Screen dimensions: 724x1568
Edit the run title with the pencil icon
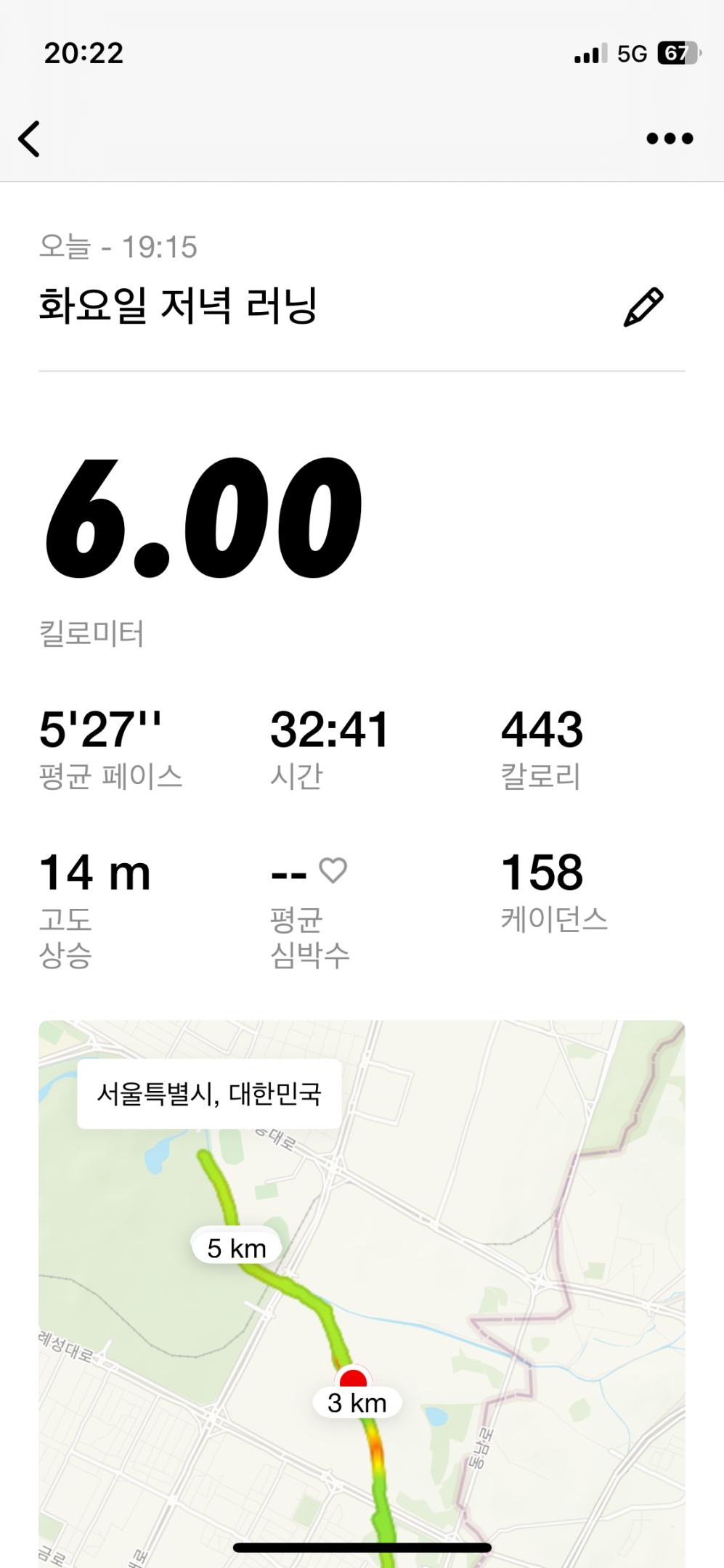click(643, 307)
